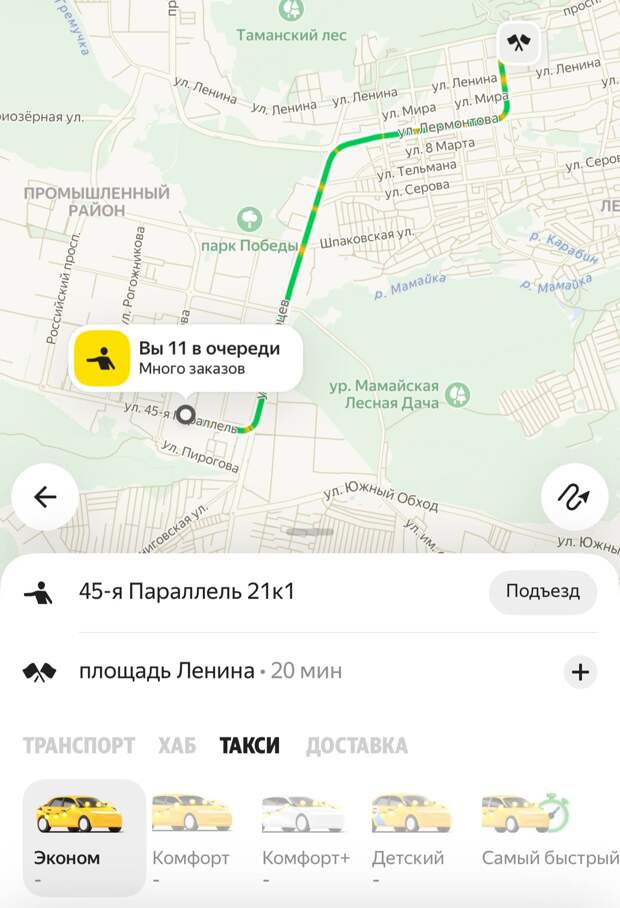Viewport: 620px width, 908px height.
Task: Tap the destination flag marker on map
Action: [x=517, y=43]
